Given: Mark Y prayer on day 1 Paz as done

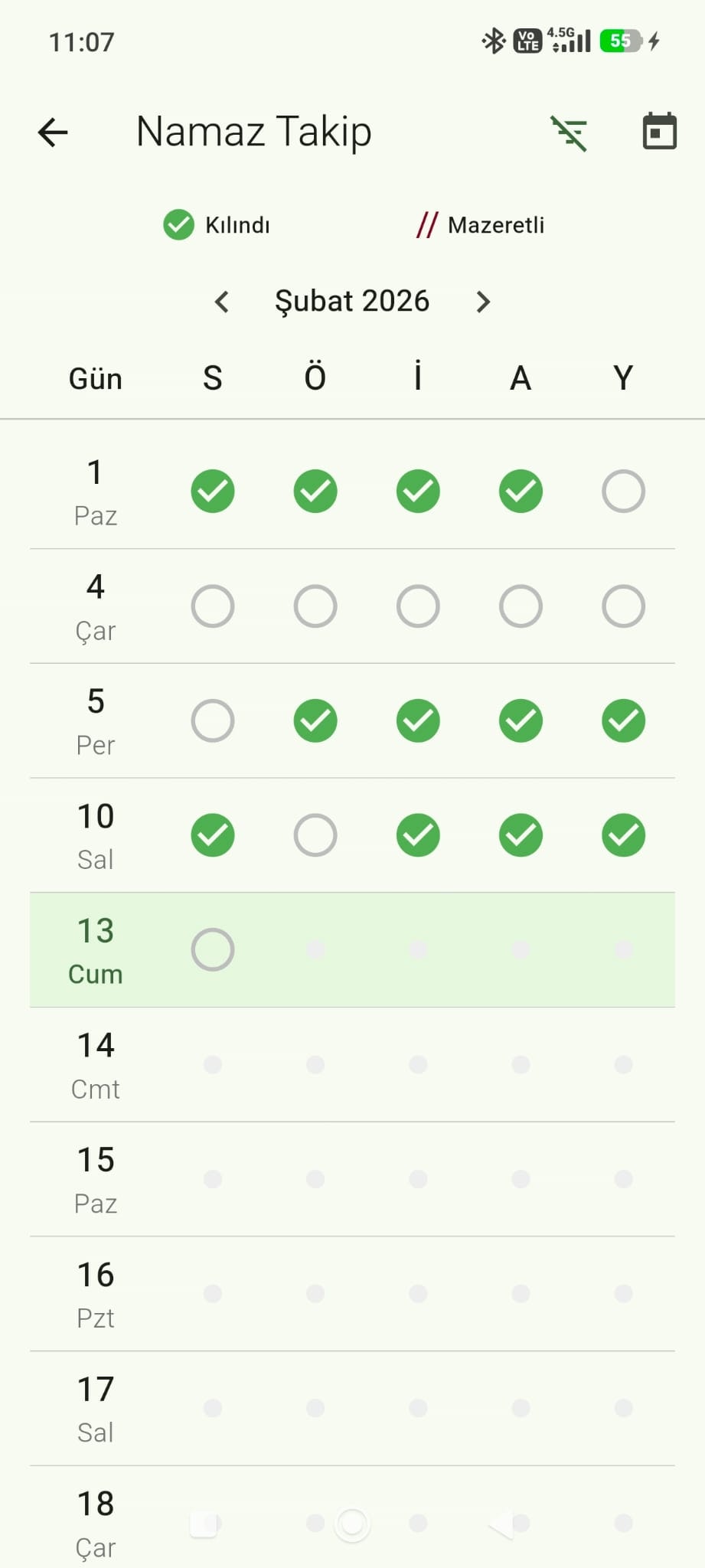Looking at the screenshot, I should click(x=623, y=491).
